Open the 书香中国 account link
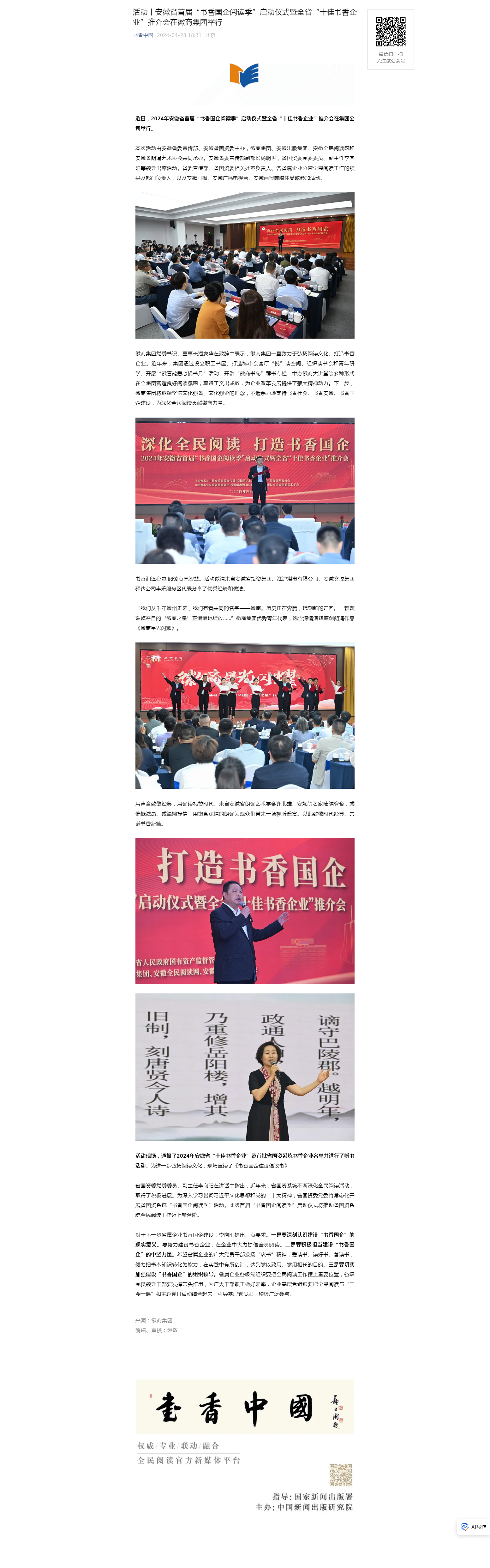 143,35
